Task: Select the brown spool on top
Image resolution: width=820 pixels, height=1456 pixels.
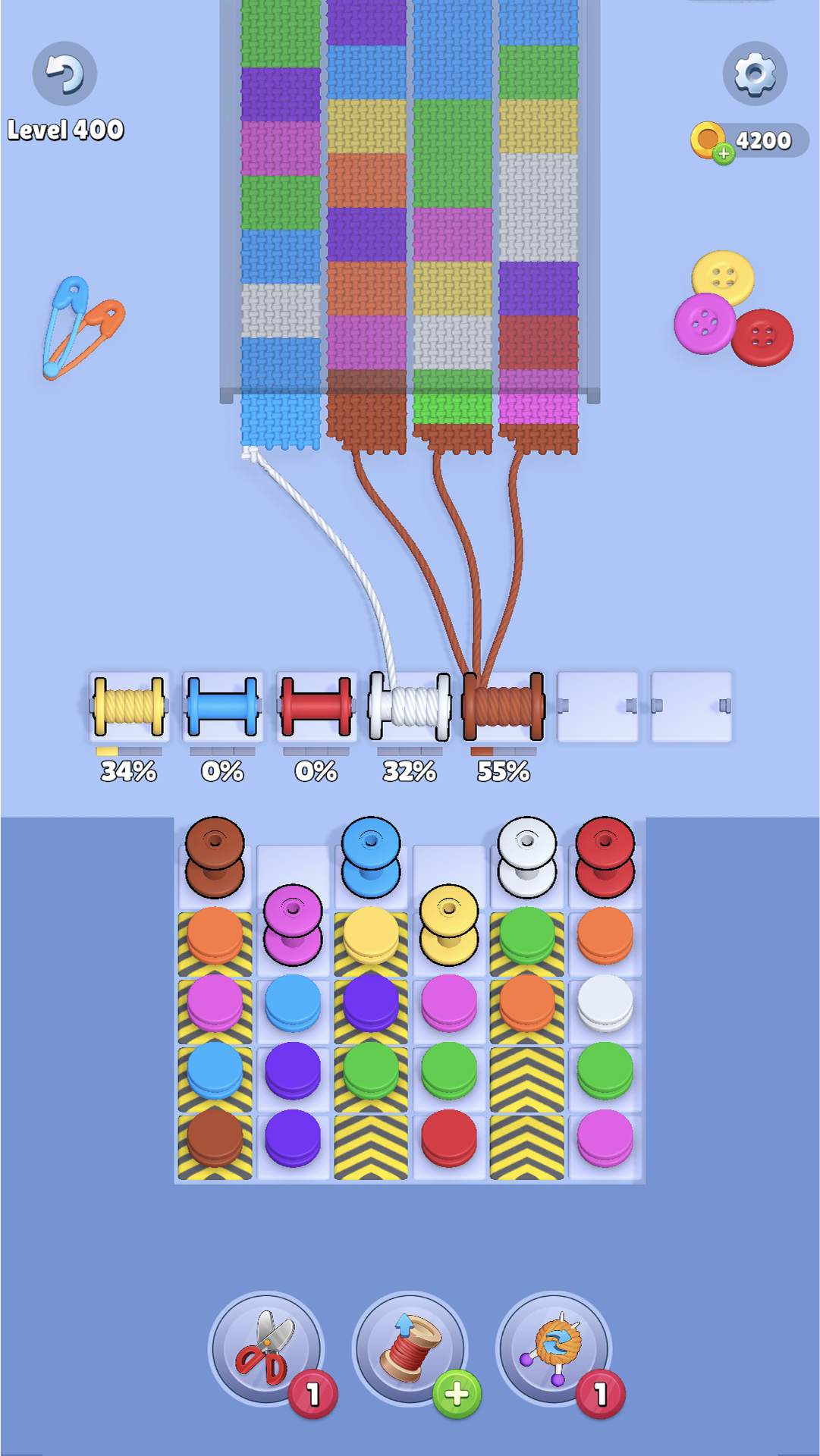Action: [x=215, y=857]
